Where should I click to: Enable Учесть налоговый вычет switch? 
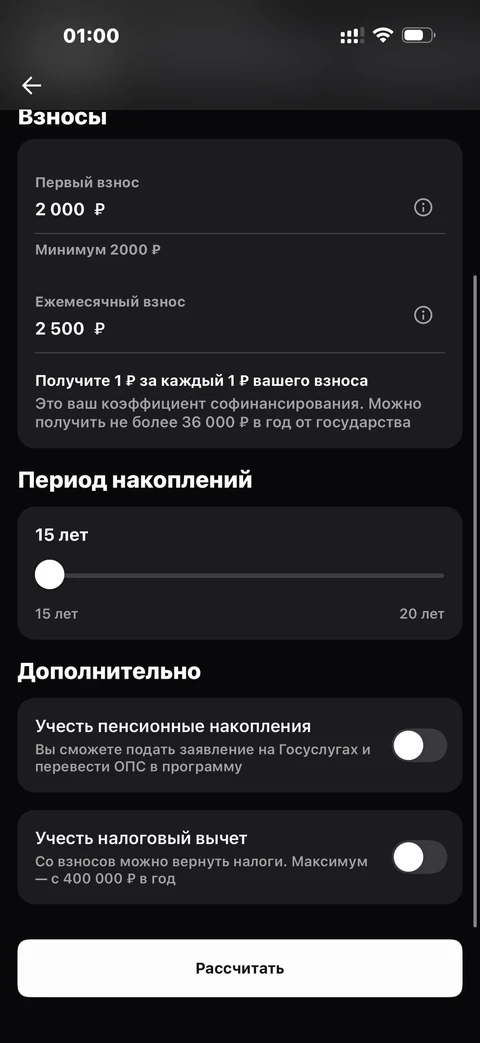(x=419, y=857)
